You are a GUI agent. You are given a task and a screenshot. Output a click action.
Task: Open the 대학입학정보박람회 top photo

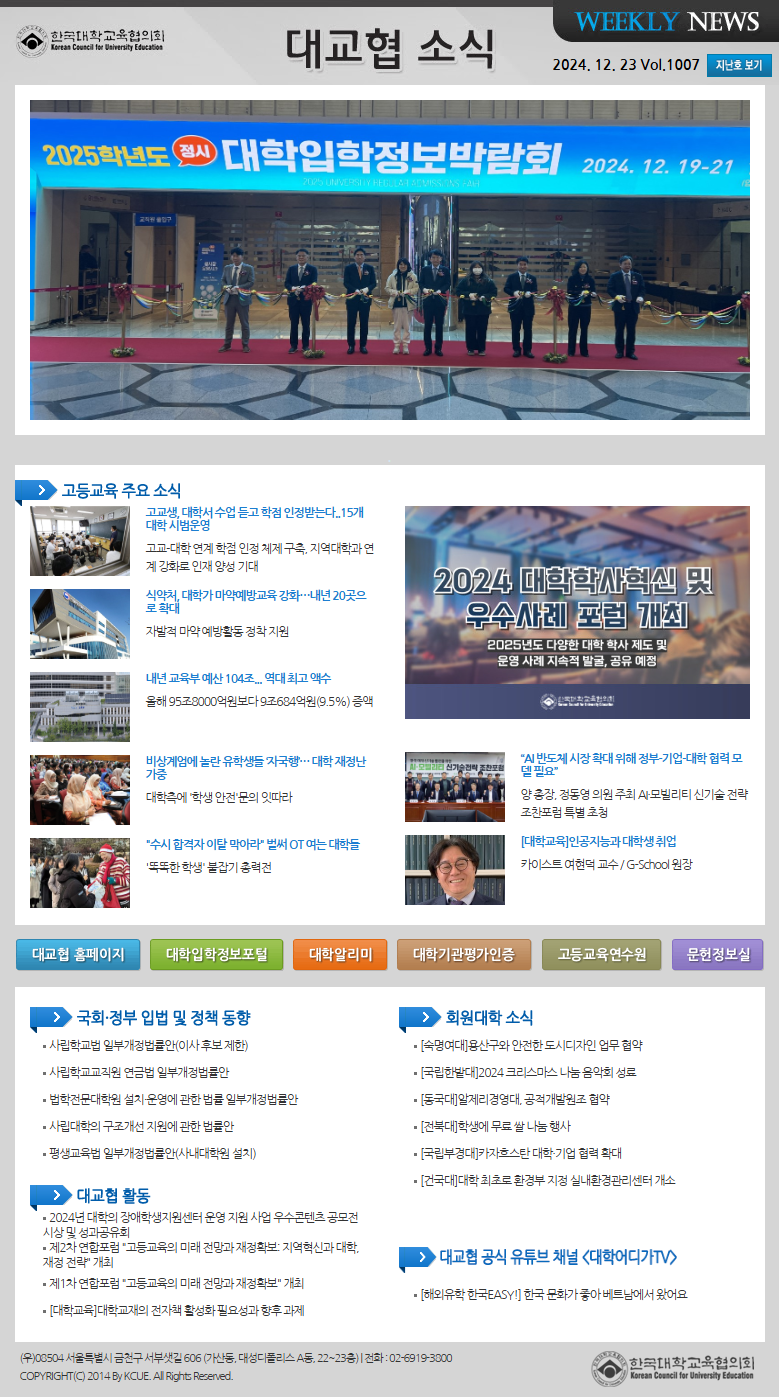pyautogui.click(x=389, y=260)
